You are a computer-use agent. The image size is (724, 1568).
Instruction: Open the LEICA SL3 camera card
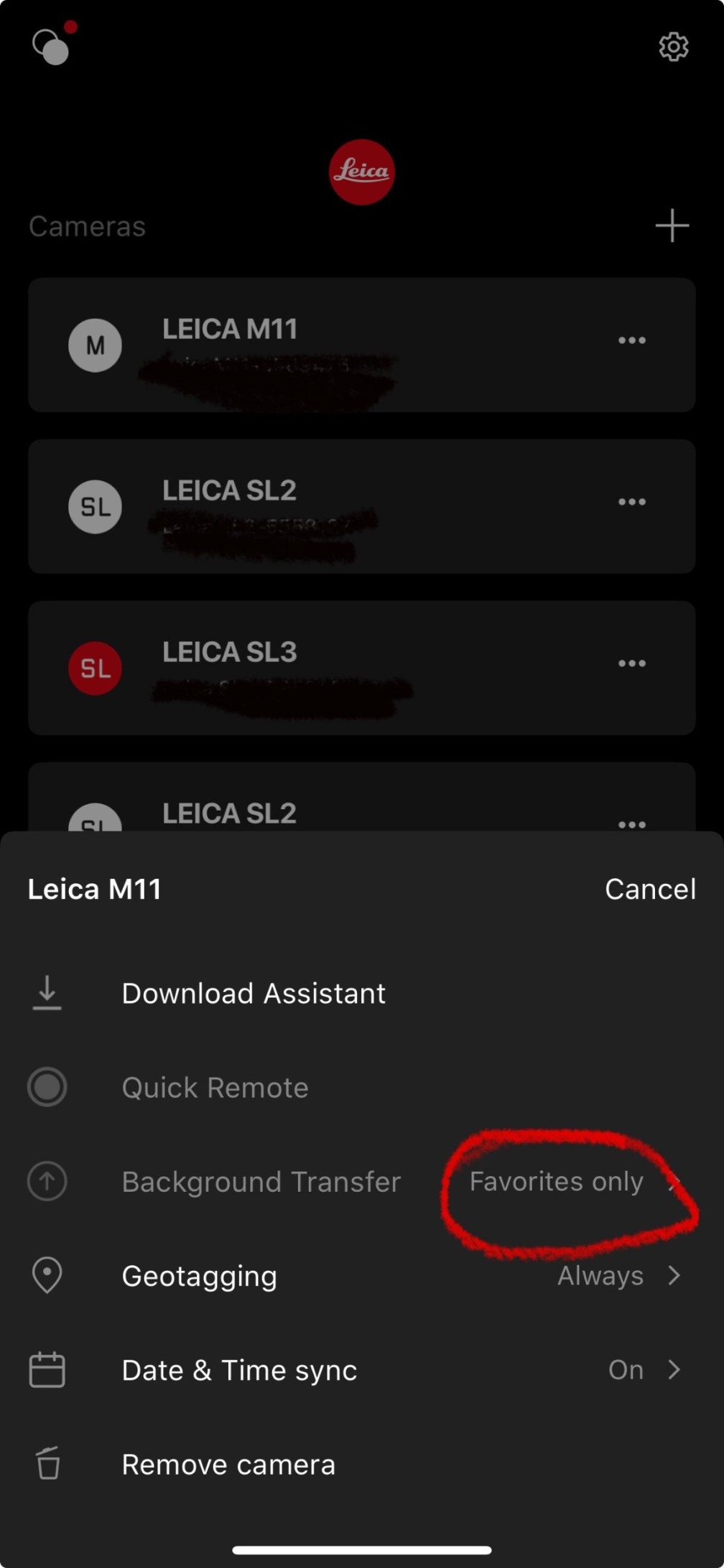(x=323, y=668)
